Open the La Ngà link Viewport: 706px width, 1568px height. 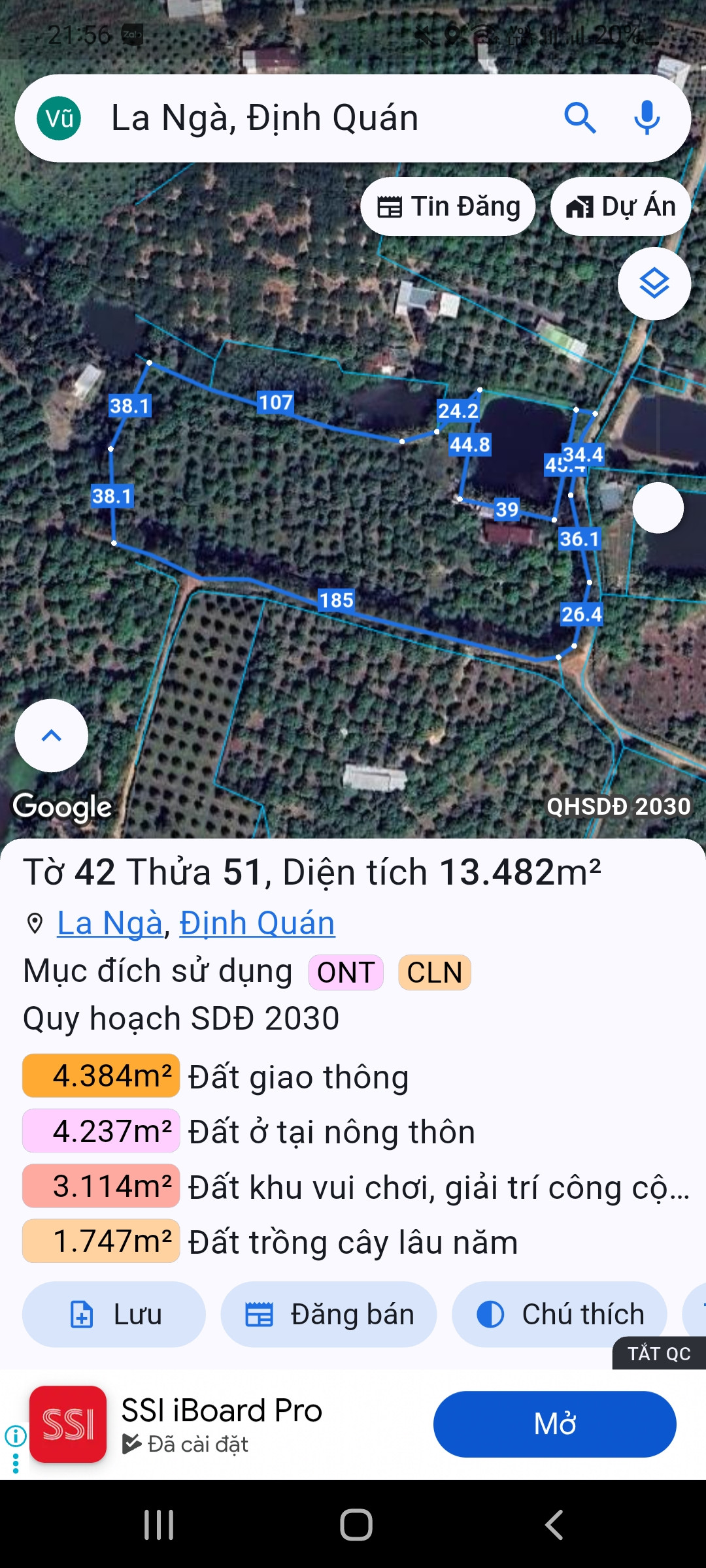110,923
